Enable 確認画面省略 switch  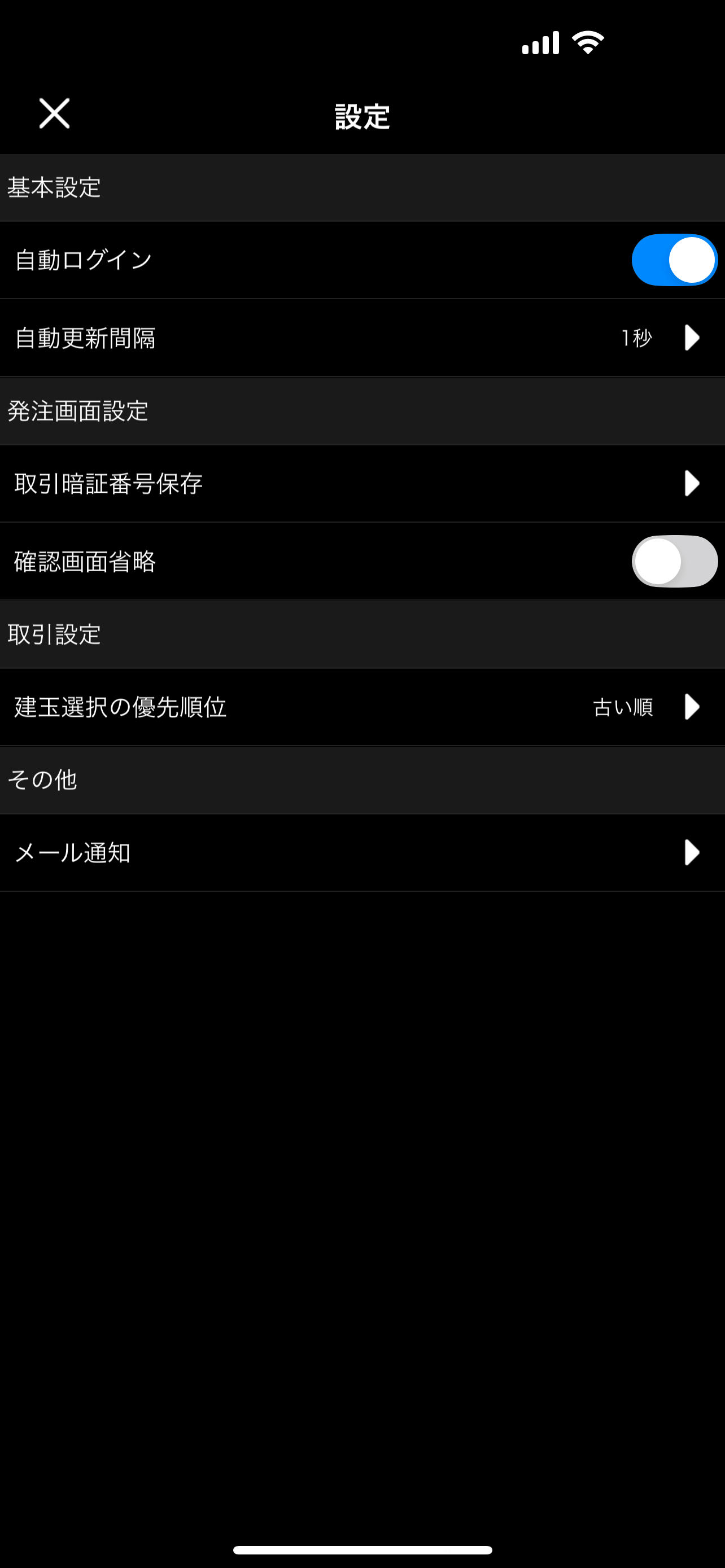674,561
